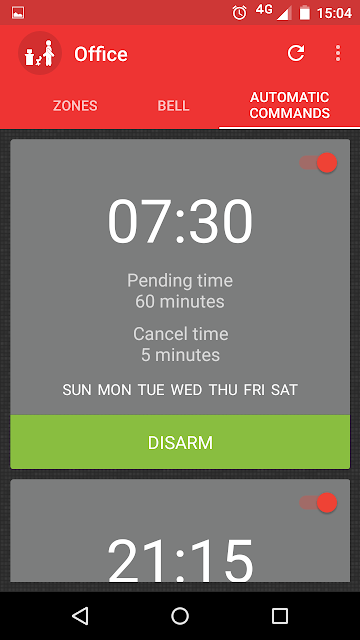Open the overflow menu
Viewport: 360px width, 640px height.
click(338, 53)
